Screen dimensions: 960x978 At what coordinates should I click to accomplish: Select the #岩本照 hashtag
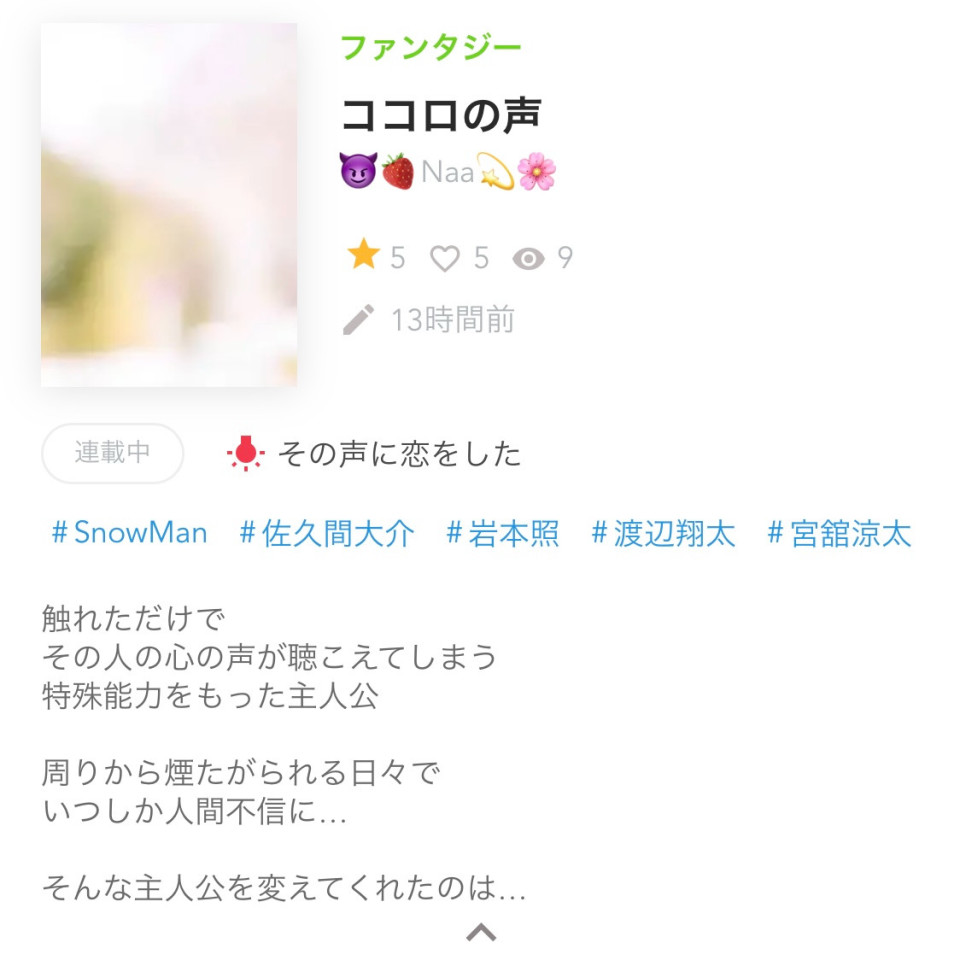(x=503, y=533)
